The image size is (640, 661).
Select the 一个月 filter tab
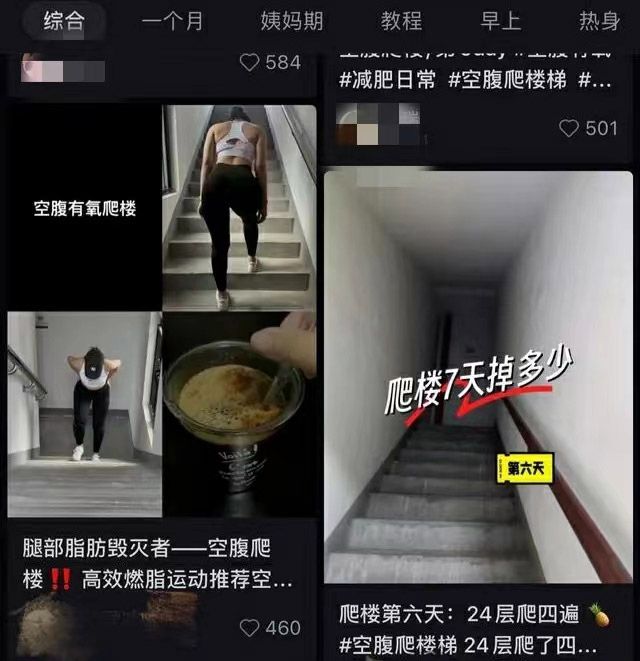click(171, 21)
